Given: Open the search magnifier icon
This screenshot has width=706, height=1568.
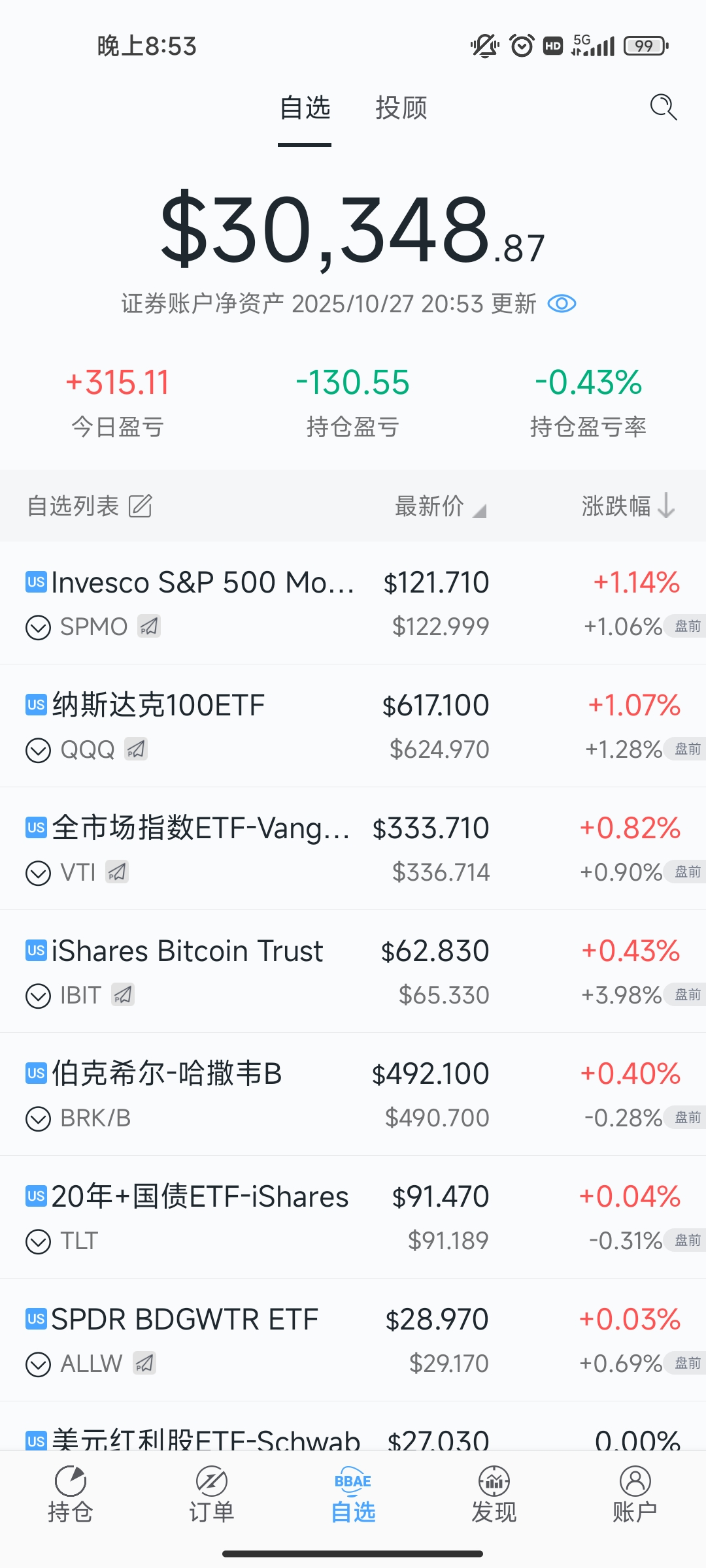Looking at the screenshot, I should 663,107.
